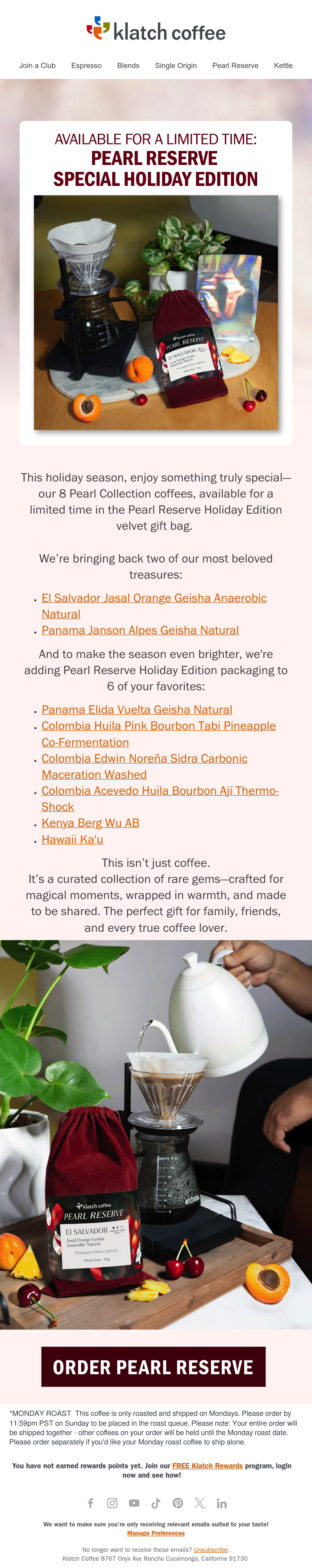
Task: Open Colombia Huila Pink Bourbon Tabi link
Action: 158,734
